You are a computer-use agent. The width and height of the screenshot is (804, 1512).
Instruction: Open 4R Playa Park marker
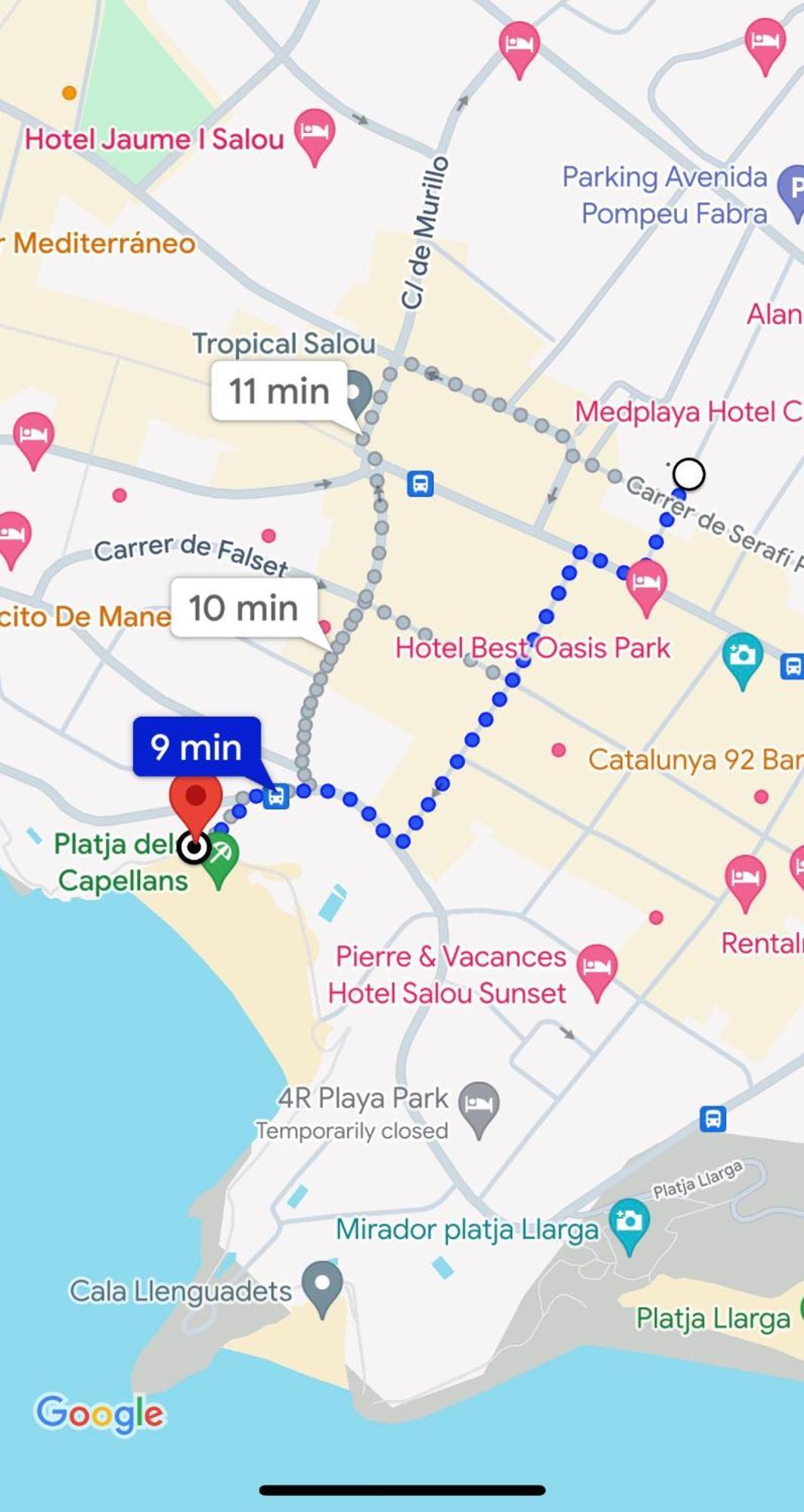(479, 1106)
